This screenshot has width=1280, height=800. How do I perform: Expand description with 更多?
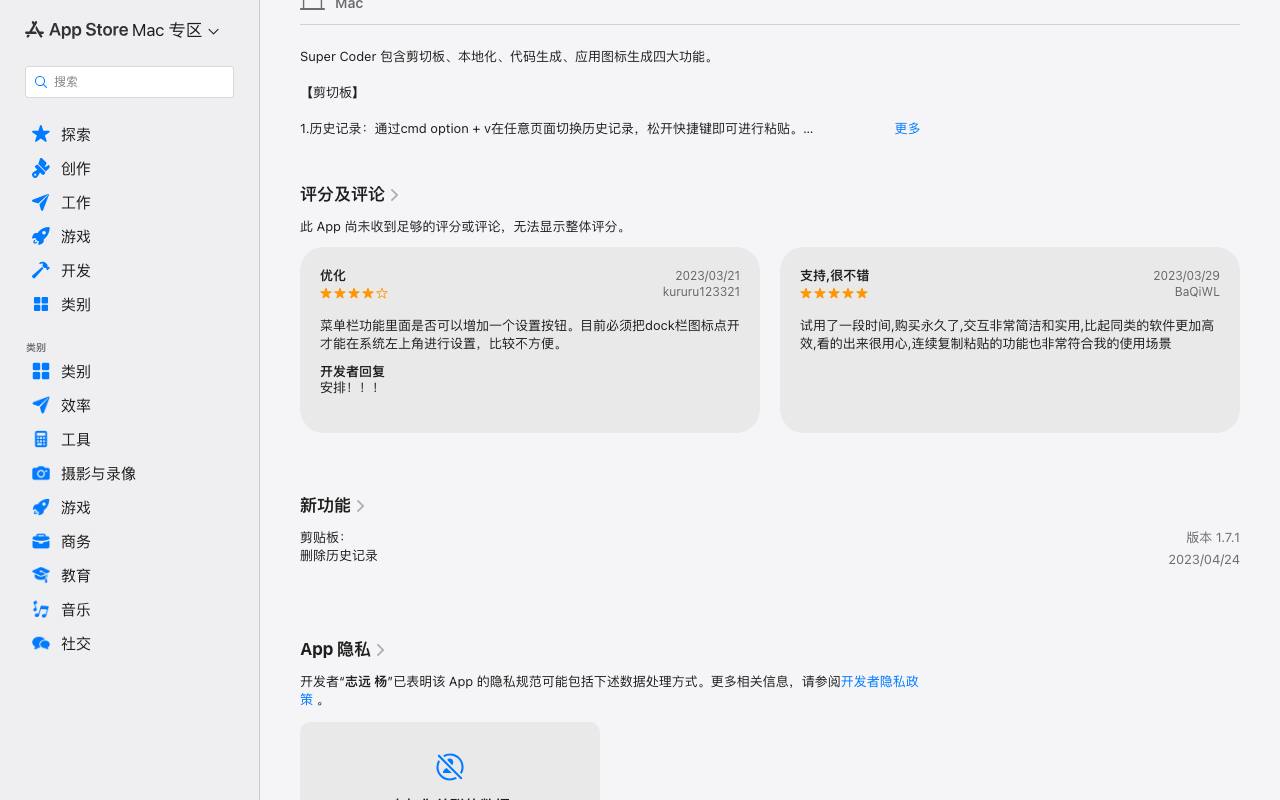pos(907,128)
